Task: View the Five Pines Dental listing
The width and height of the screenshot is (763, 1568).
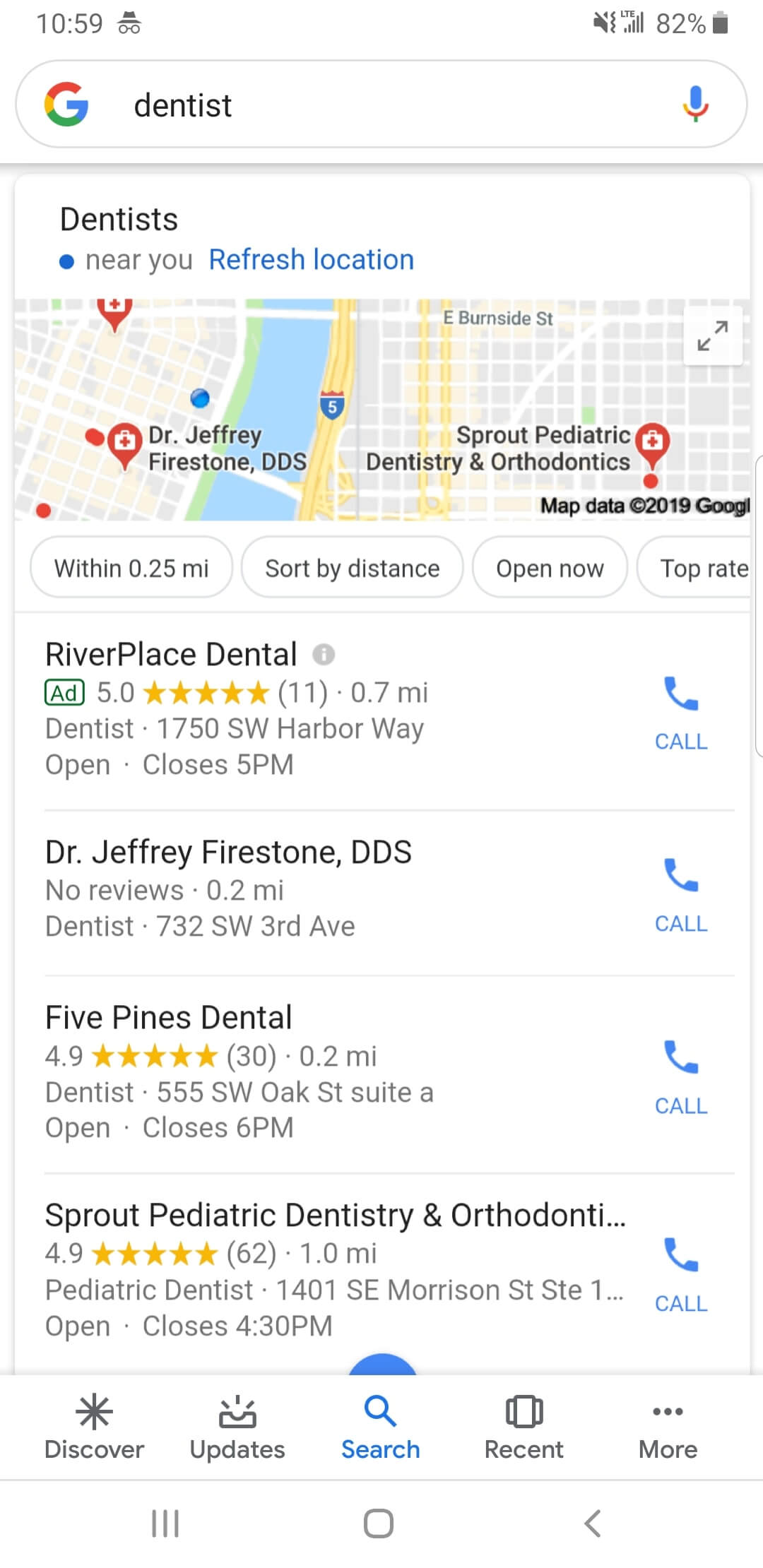Action: click(169, 1018)
